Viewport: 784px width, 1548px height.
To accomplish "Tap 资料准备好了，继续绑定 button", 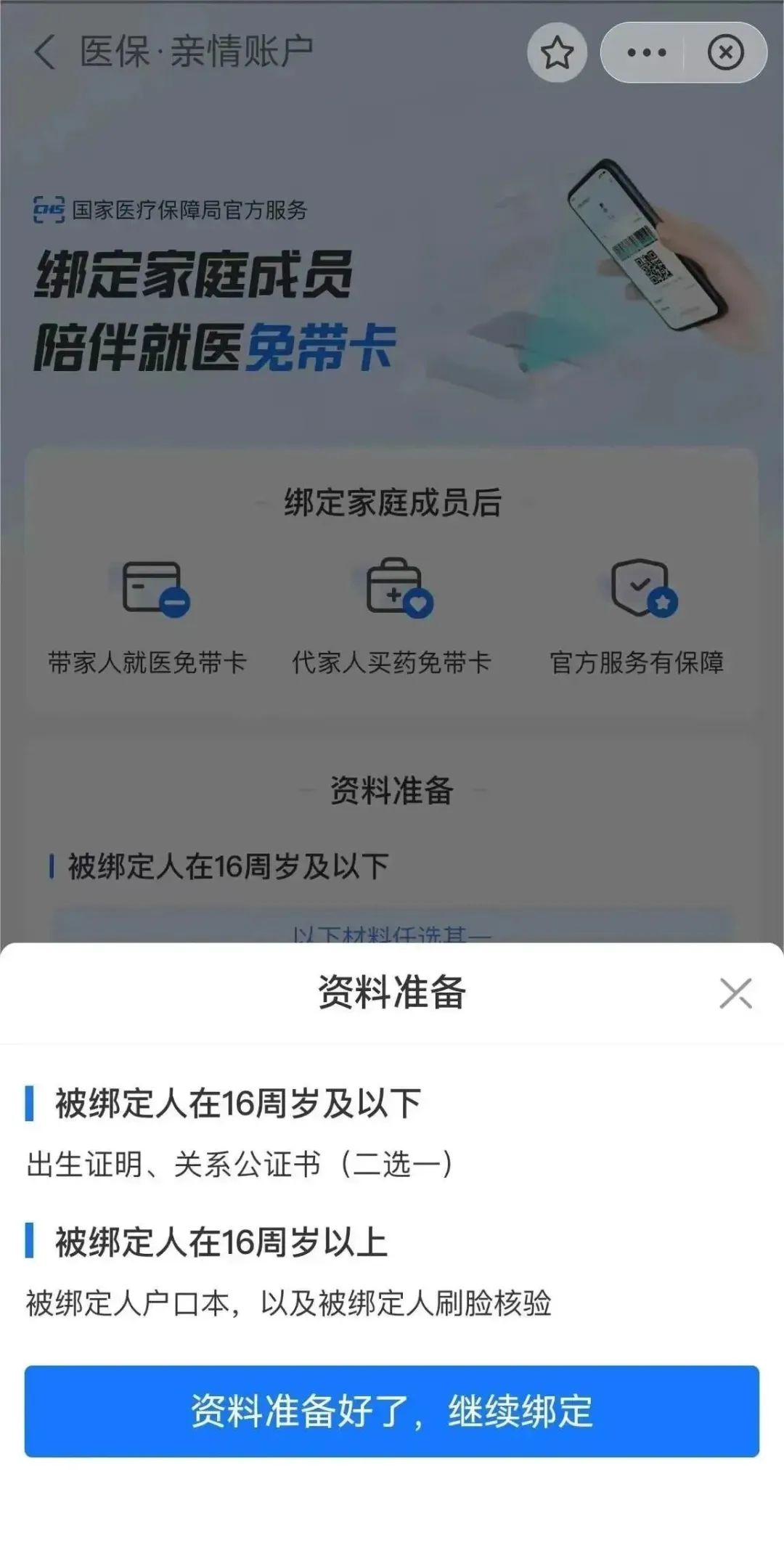I will point(392,1411).
